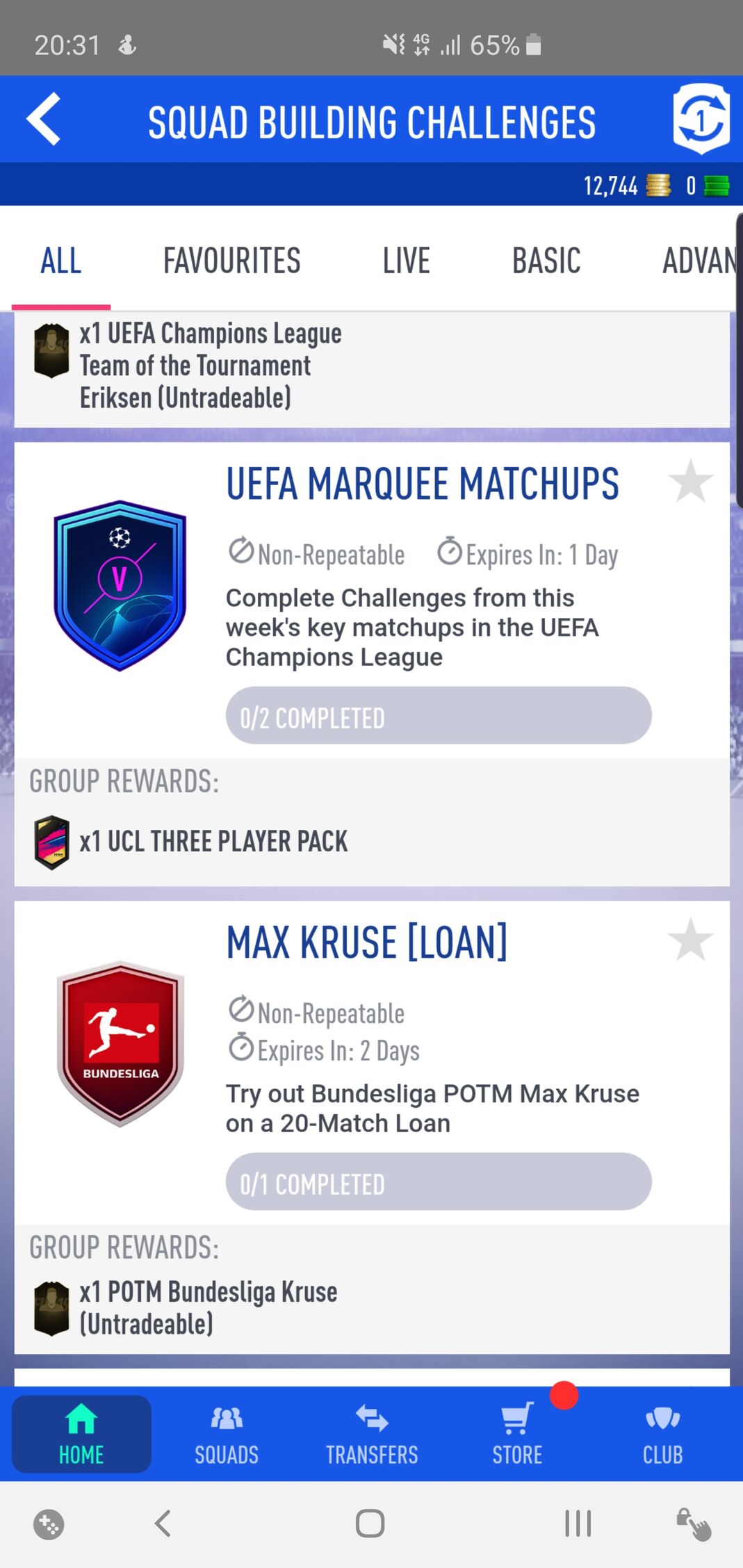Switch to the Live tab
Image resolution: width=743 pixels, height=1568 pixels.
[x=406, y=261]
